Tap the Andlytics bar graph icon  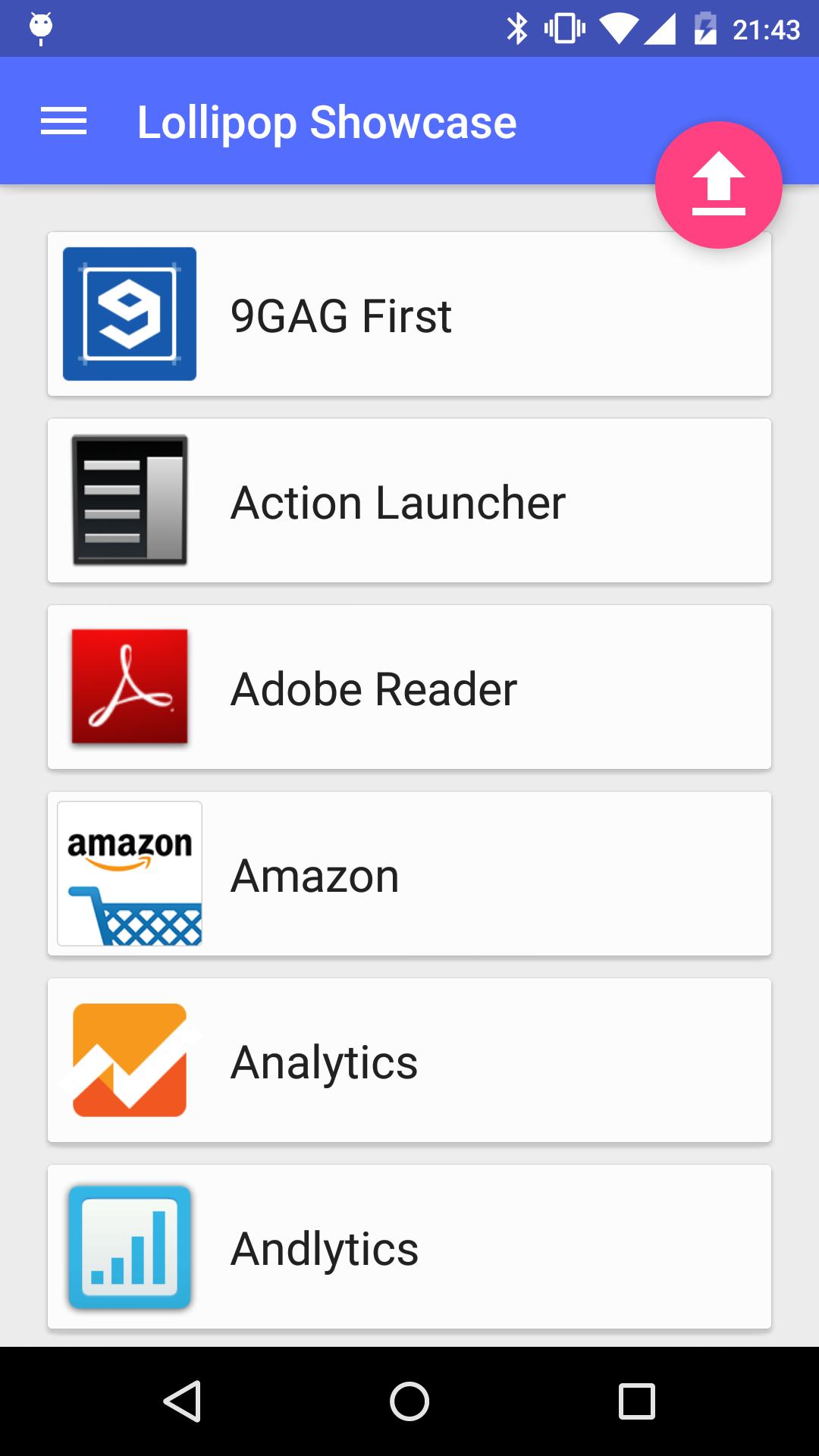pos(129,1247)
